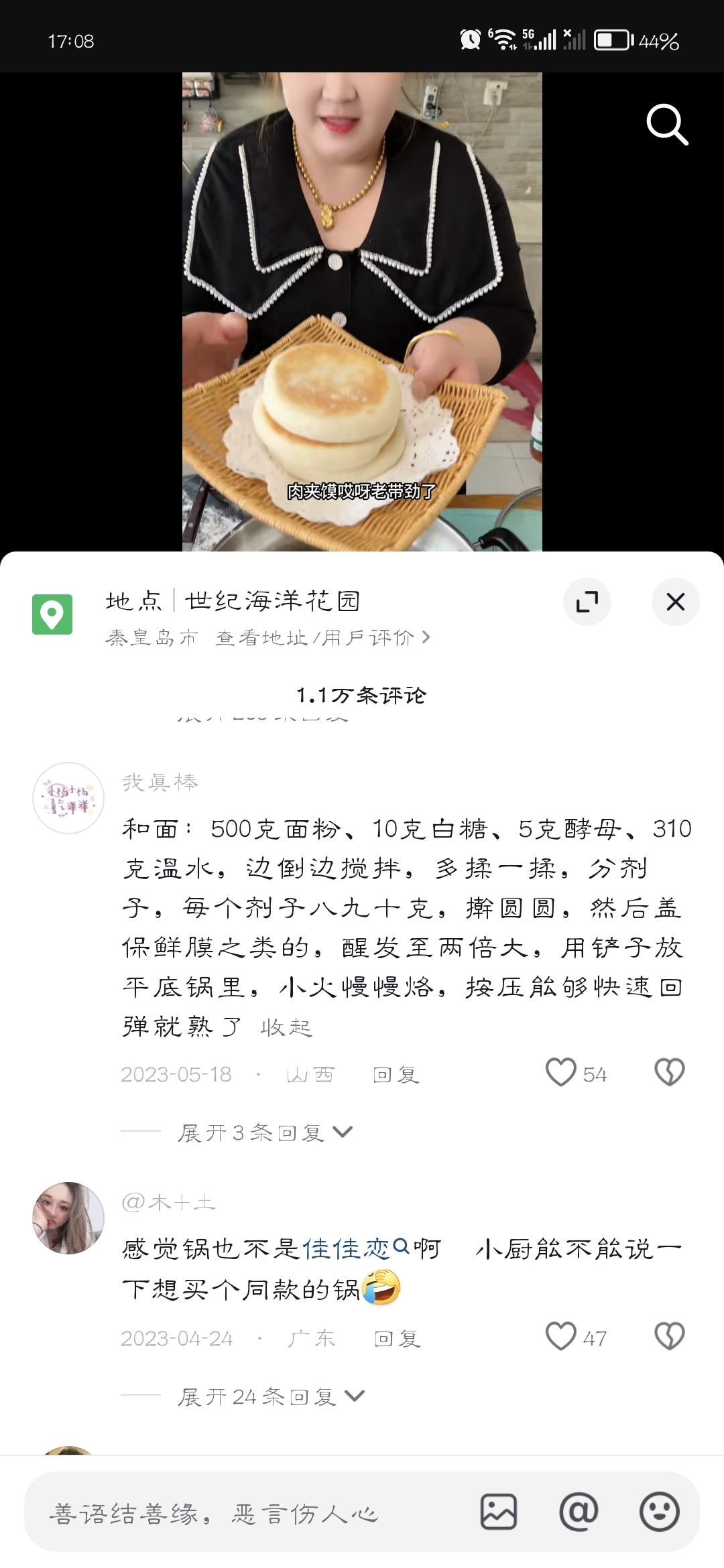Expand comments panel to full screen

pyautogui.click(x=587, y=602)
